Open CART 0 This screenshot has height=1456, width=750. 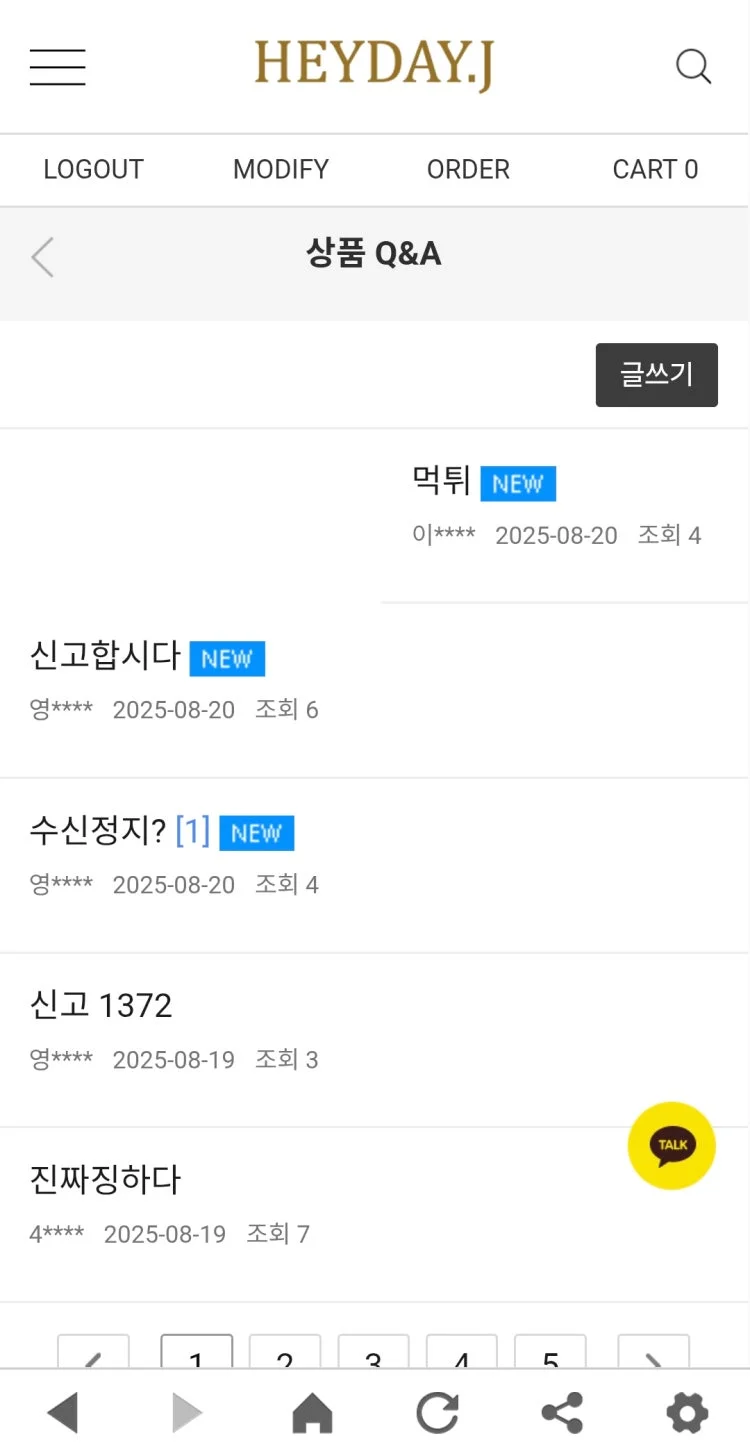(x=655, y=170)
